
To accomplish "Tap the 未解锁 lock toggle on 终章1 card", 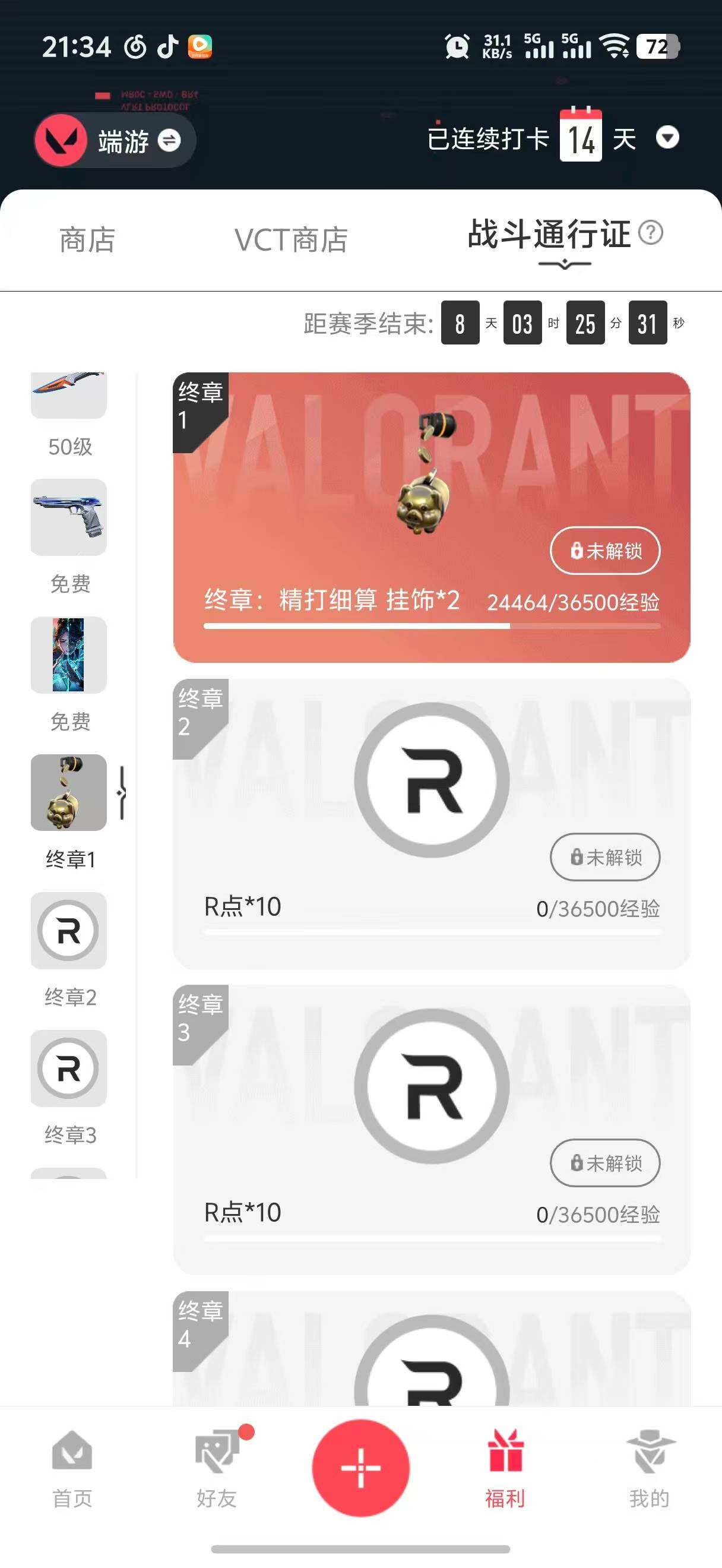I will tap(604, 551).
